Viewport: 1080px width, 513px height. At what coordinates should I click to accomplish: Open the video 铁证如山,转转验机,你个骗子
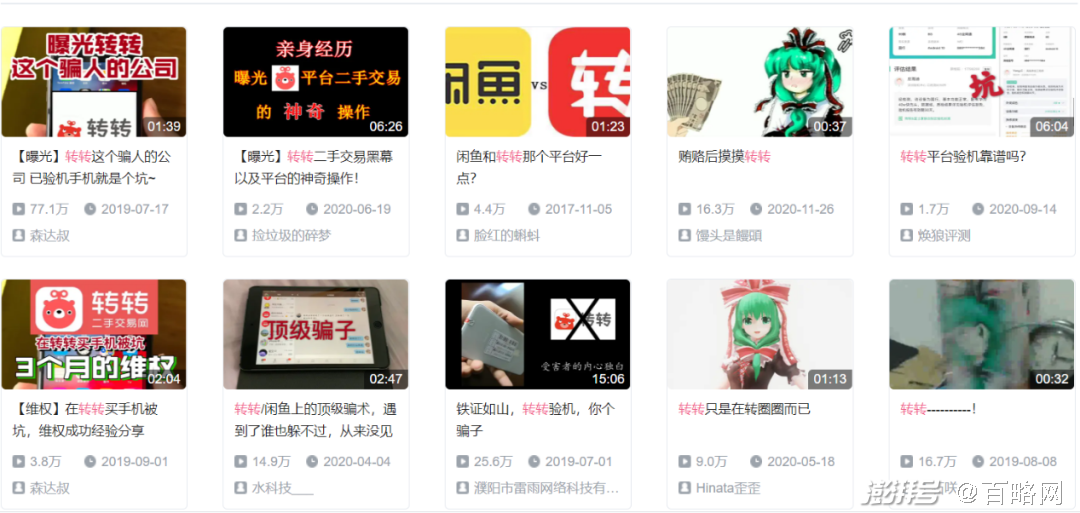point(537,334)
